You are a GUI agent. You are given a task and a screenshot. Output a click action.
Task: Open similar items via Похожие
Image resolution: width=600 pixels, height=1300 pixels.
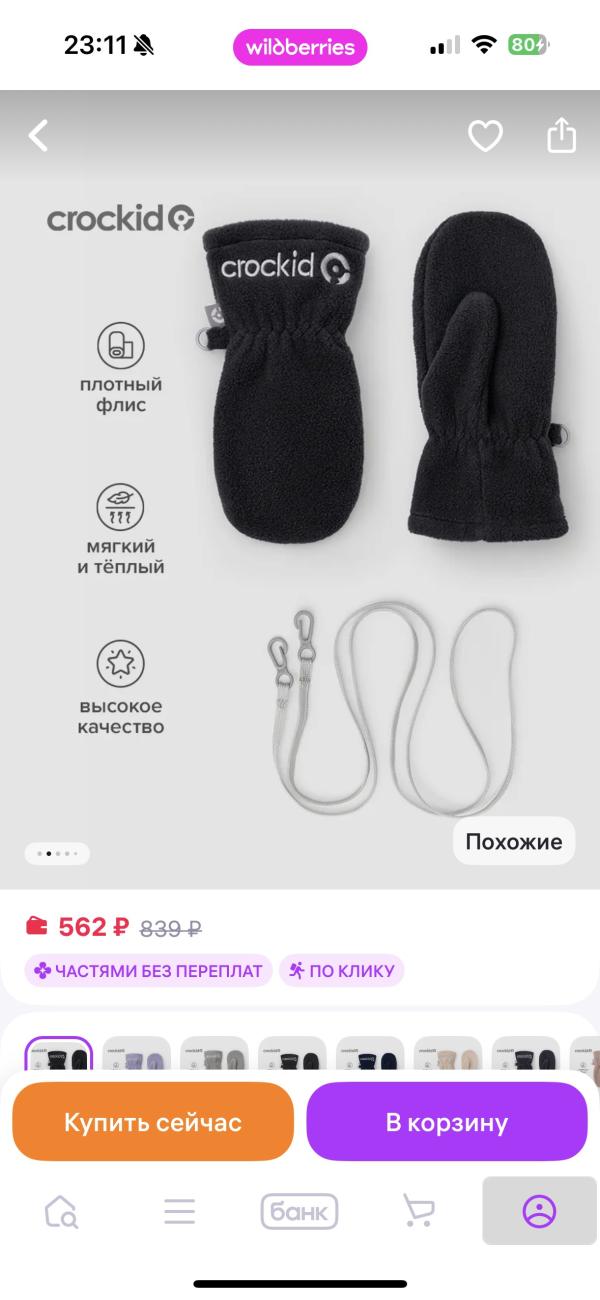[514, 841]
